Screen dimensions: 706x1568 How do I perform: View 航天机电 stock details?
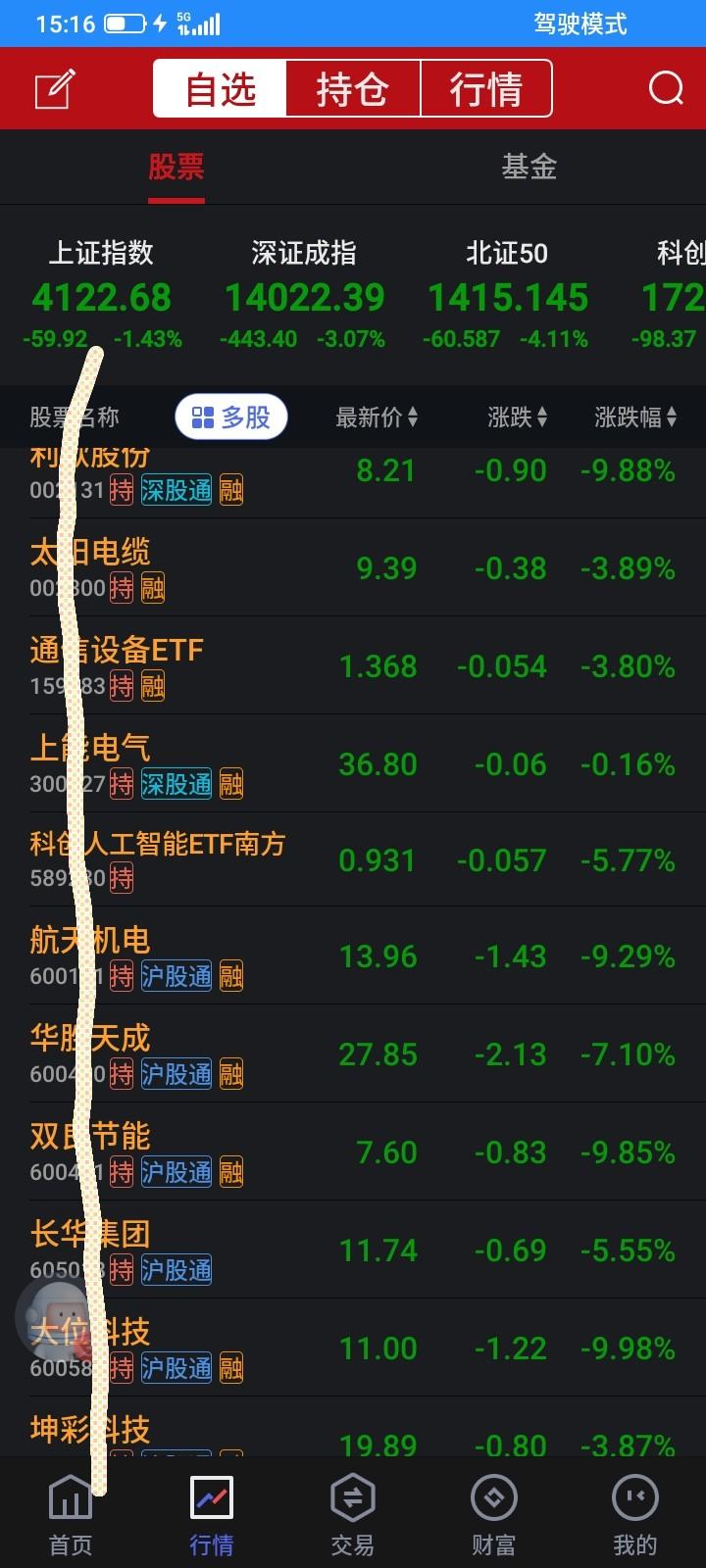pyautogui.click(x=353, y=956)
